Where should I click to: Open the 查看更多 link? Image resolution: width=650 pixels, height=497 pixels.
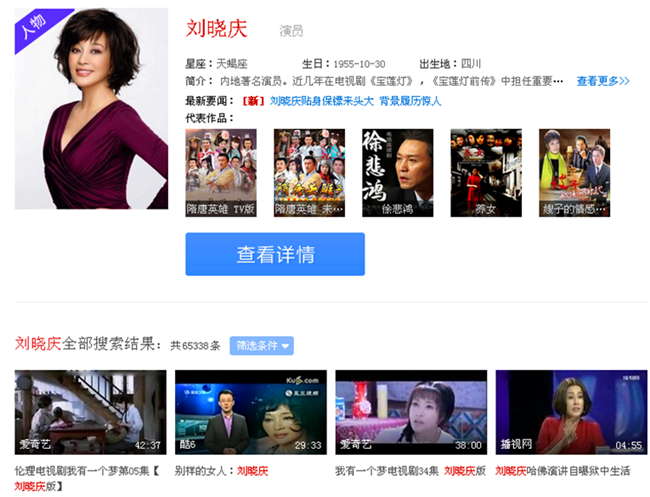602,81
